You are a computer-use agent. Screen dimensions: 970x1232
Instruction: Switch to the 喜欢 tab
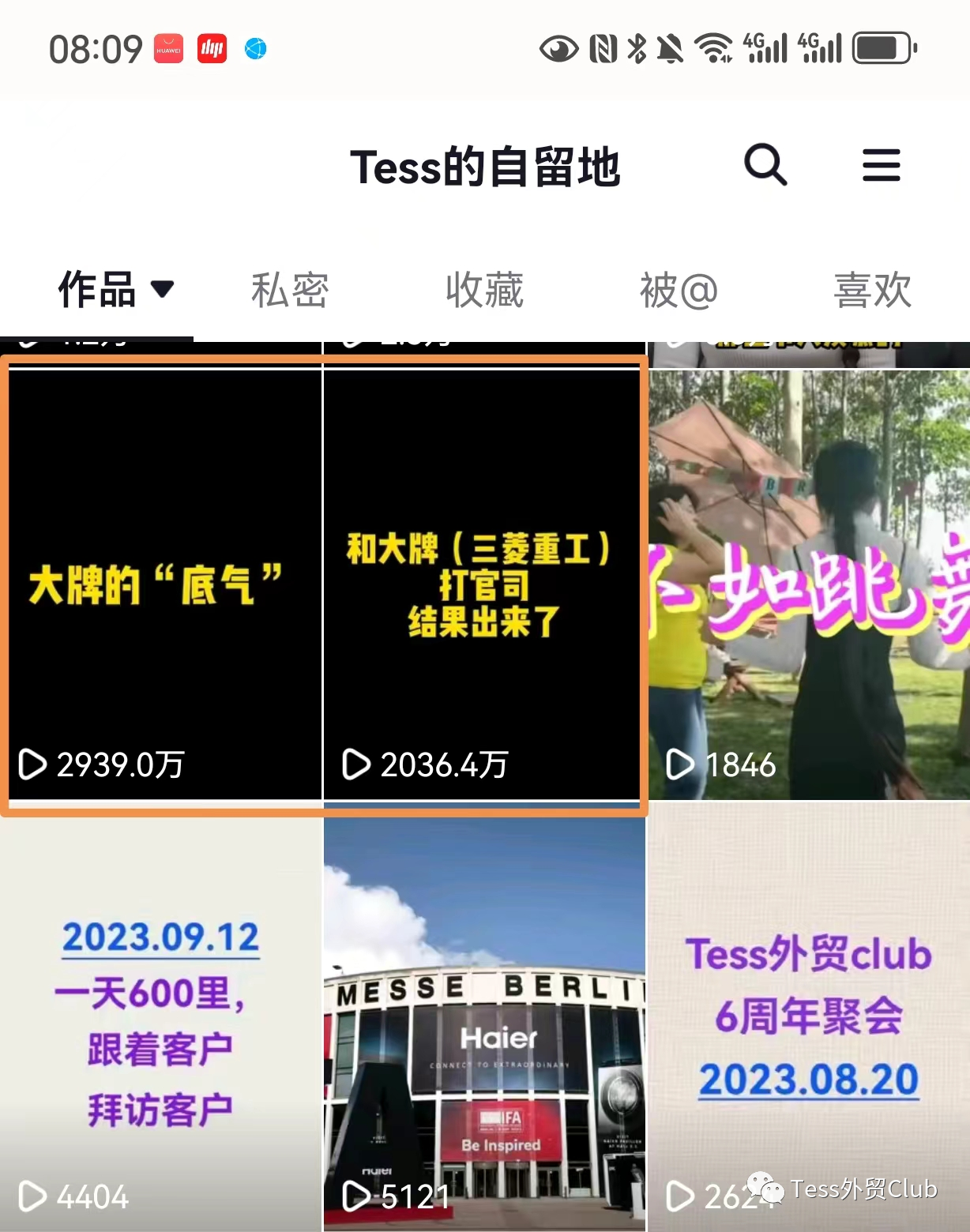(872, 290)
